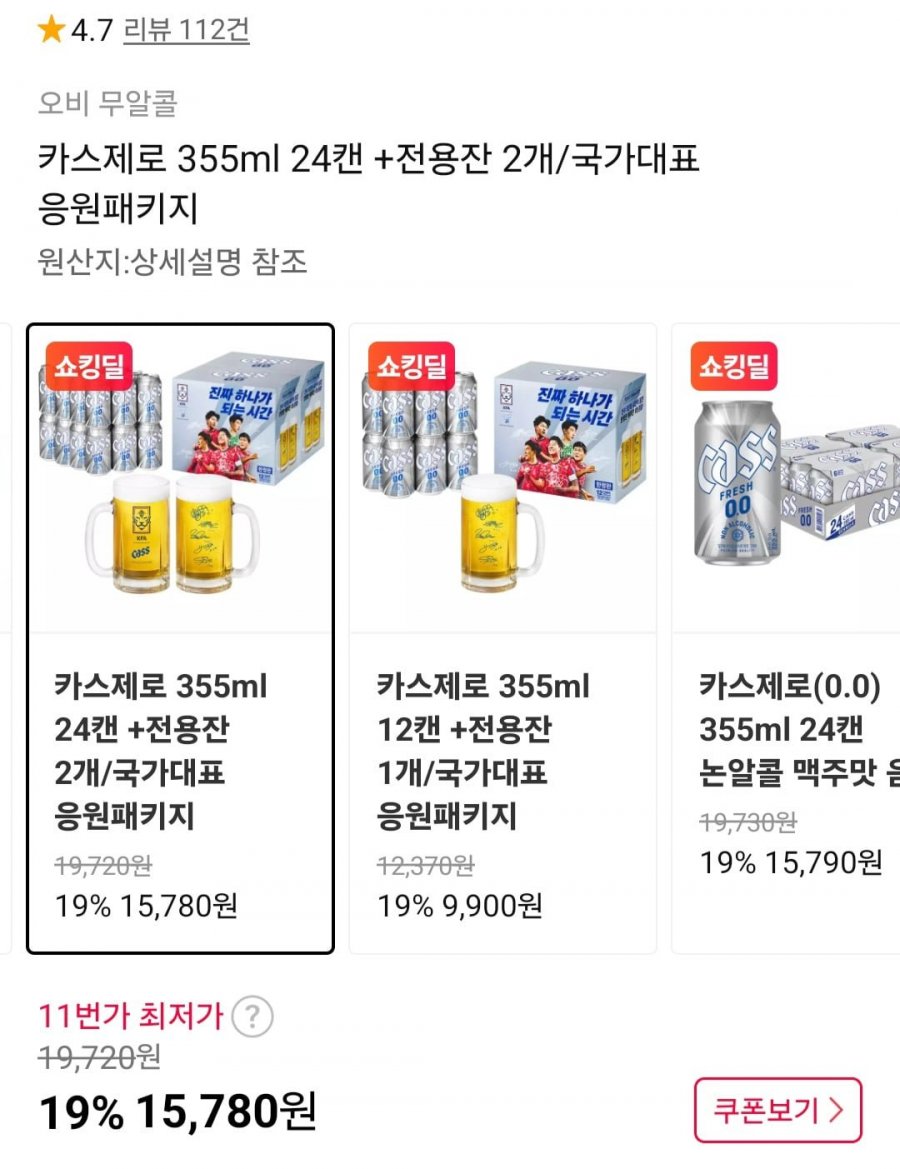Tap the 쿠폰보기 coupon button
900x1169 pixels.
click(x=777, y=1109)
